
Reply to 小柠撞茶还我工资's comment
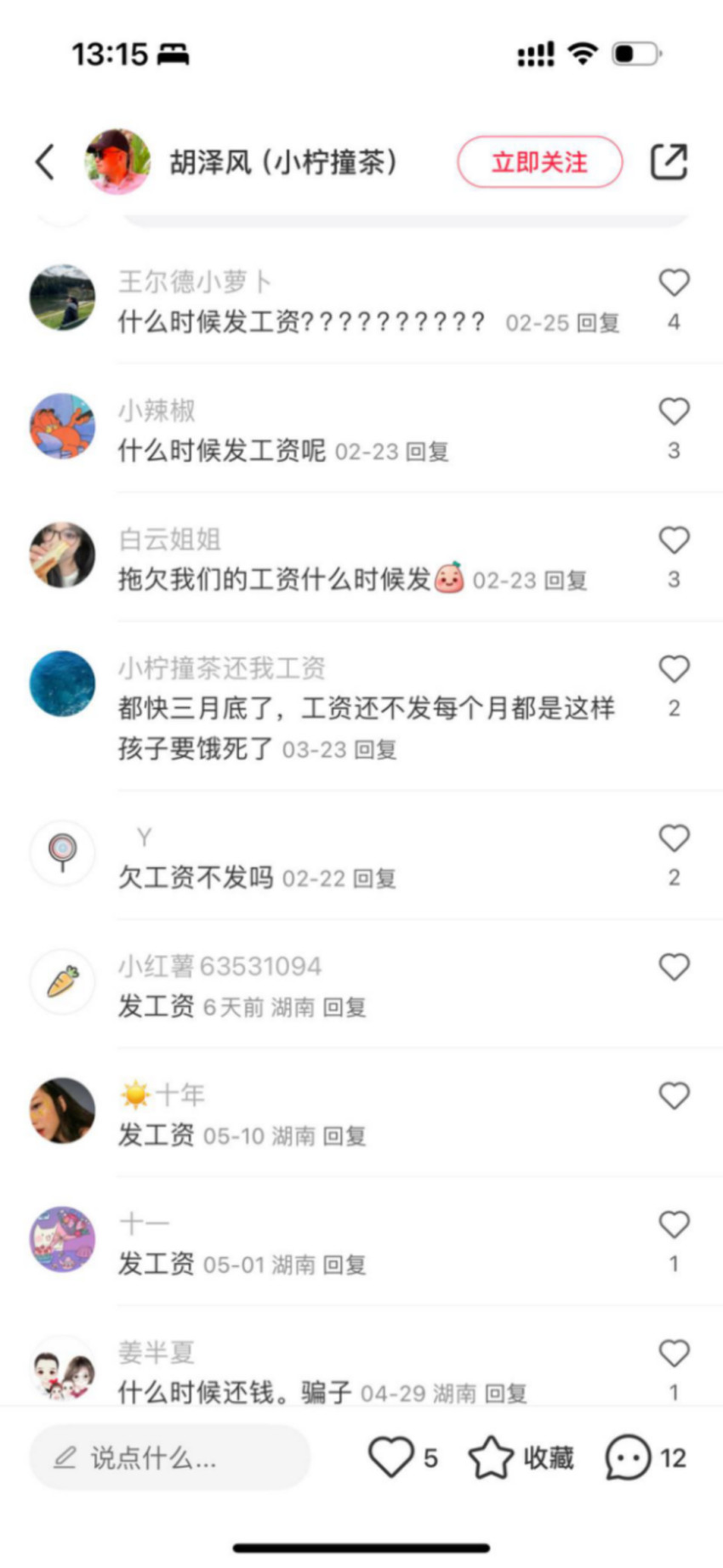tap(376, 749)
